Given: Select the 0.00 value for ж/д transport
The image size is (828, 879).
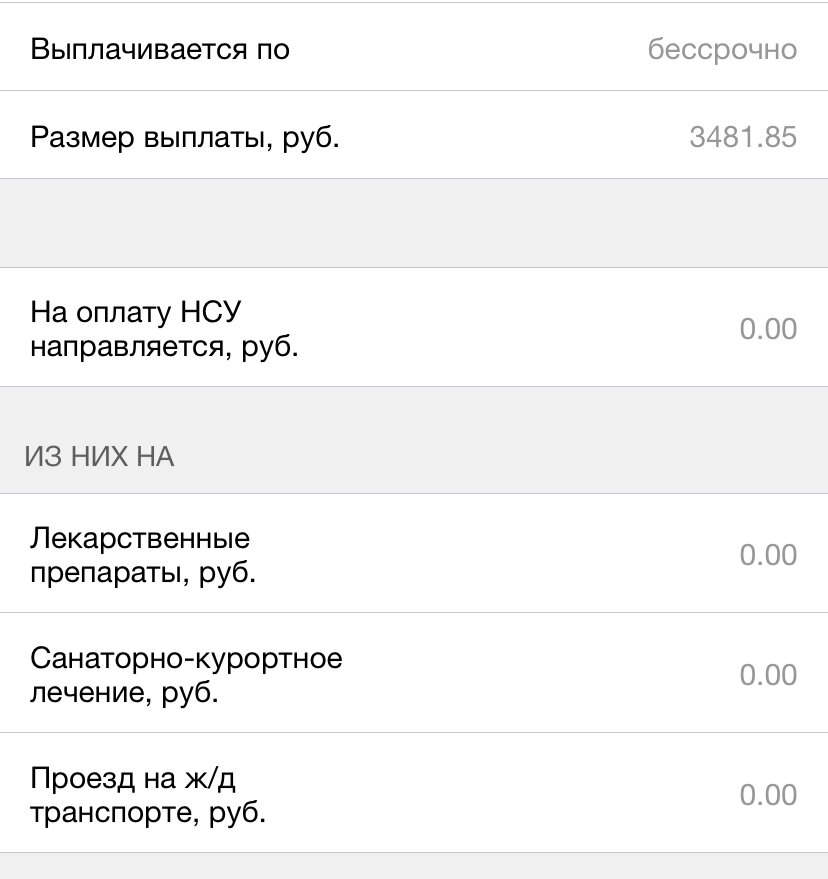Looking at the screenshot, I should tap(768, 795).
